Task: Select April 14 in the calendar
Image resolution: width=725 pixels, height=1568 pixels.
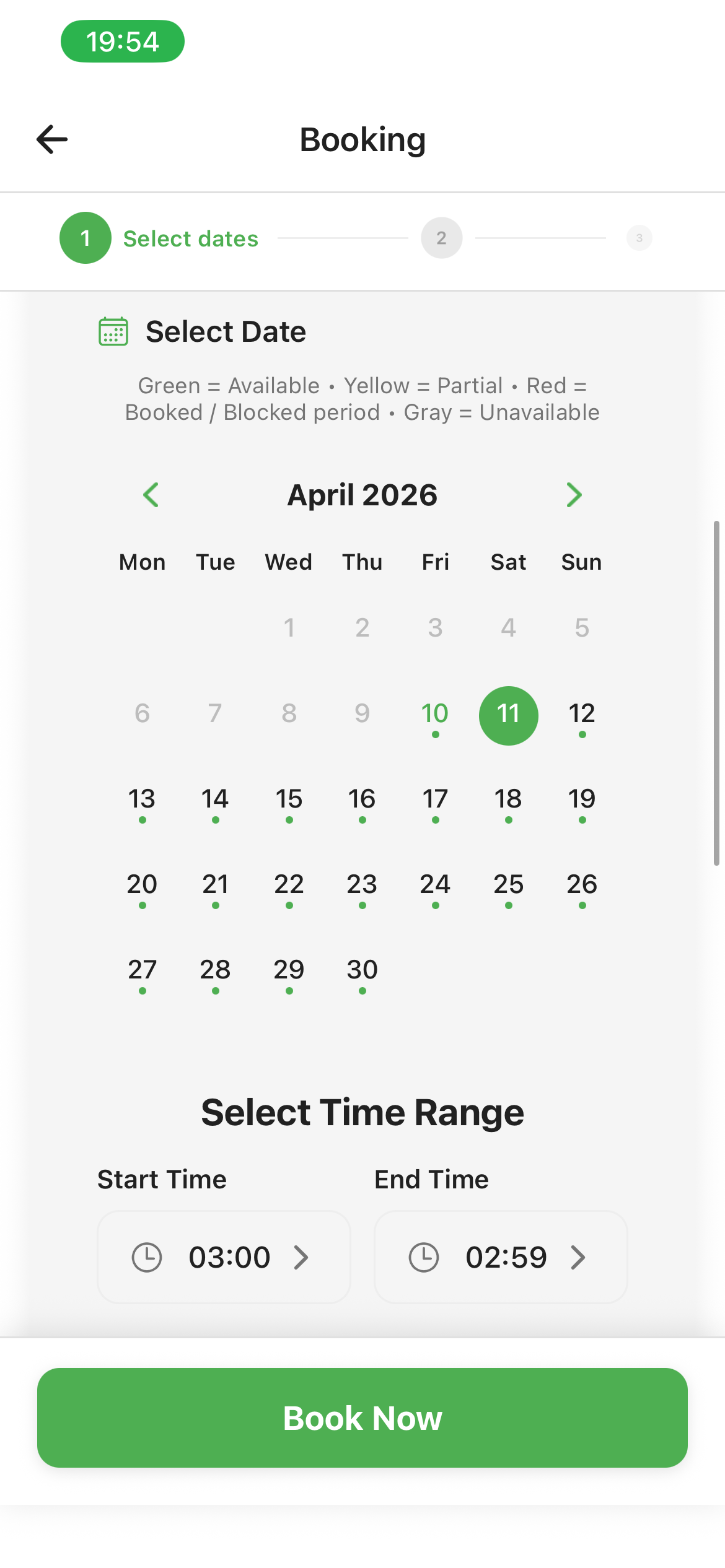Action: coord(215,800)
